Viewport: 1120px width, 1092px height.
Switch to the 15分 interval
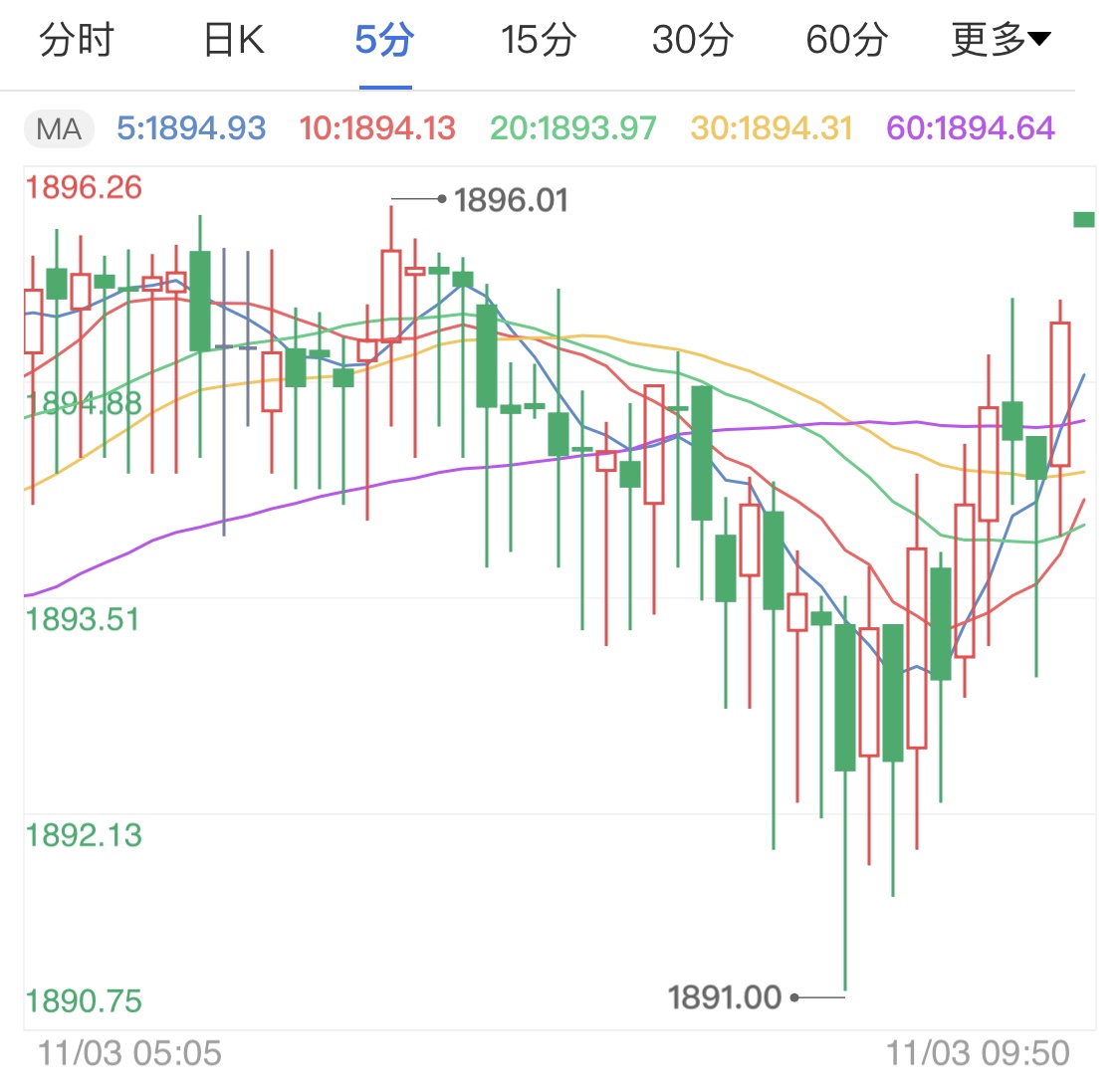click(x=538, y=41)
